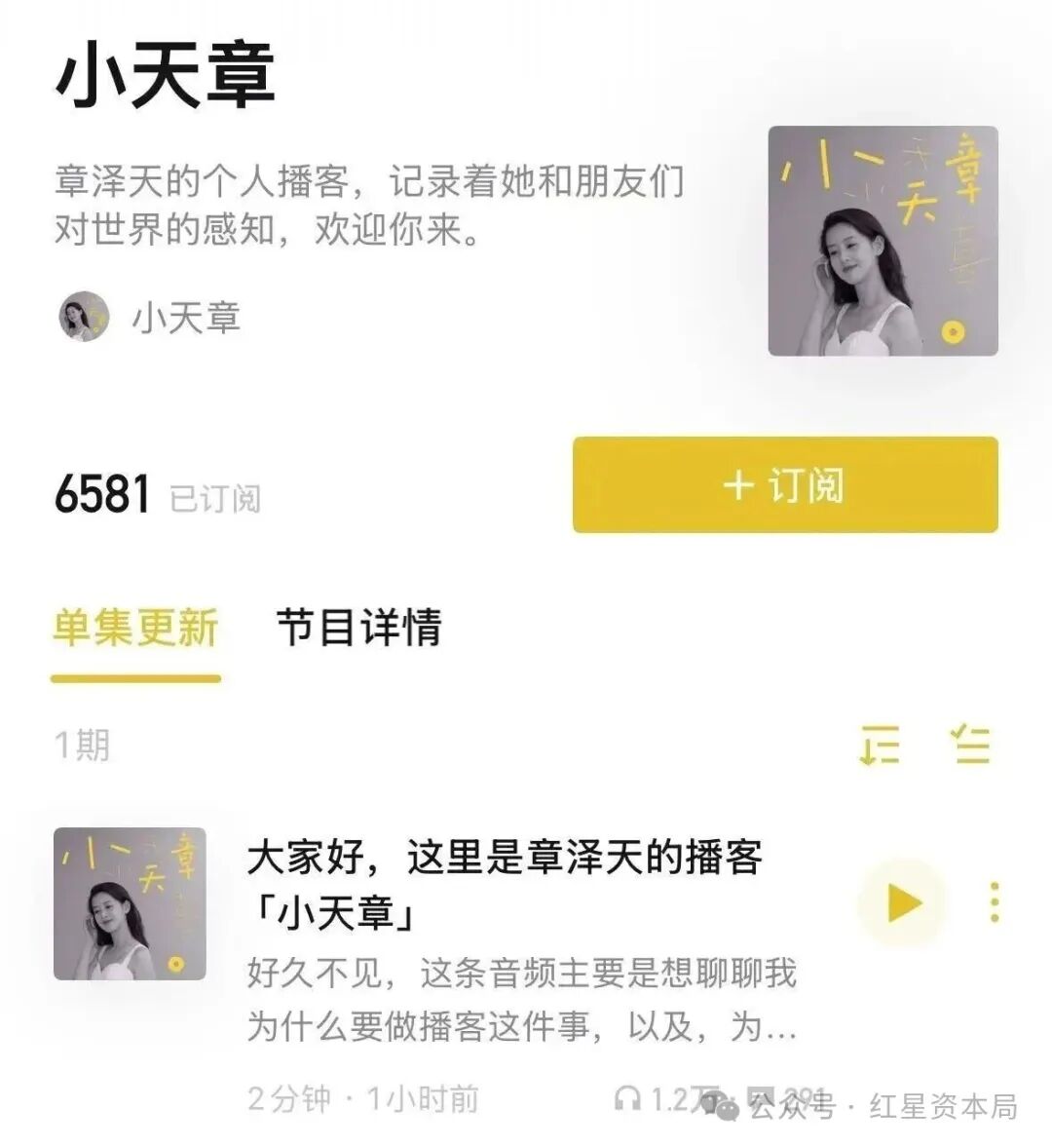This screenshot has width=1052, height=1148.
Task: Play the 大家好 episode
Action: pos(903,903)
